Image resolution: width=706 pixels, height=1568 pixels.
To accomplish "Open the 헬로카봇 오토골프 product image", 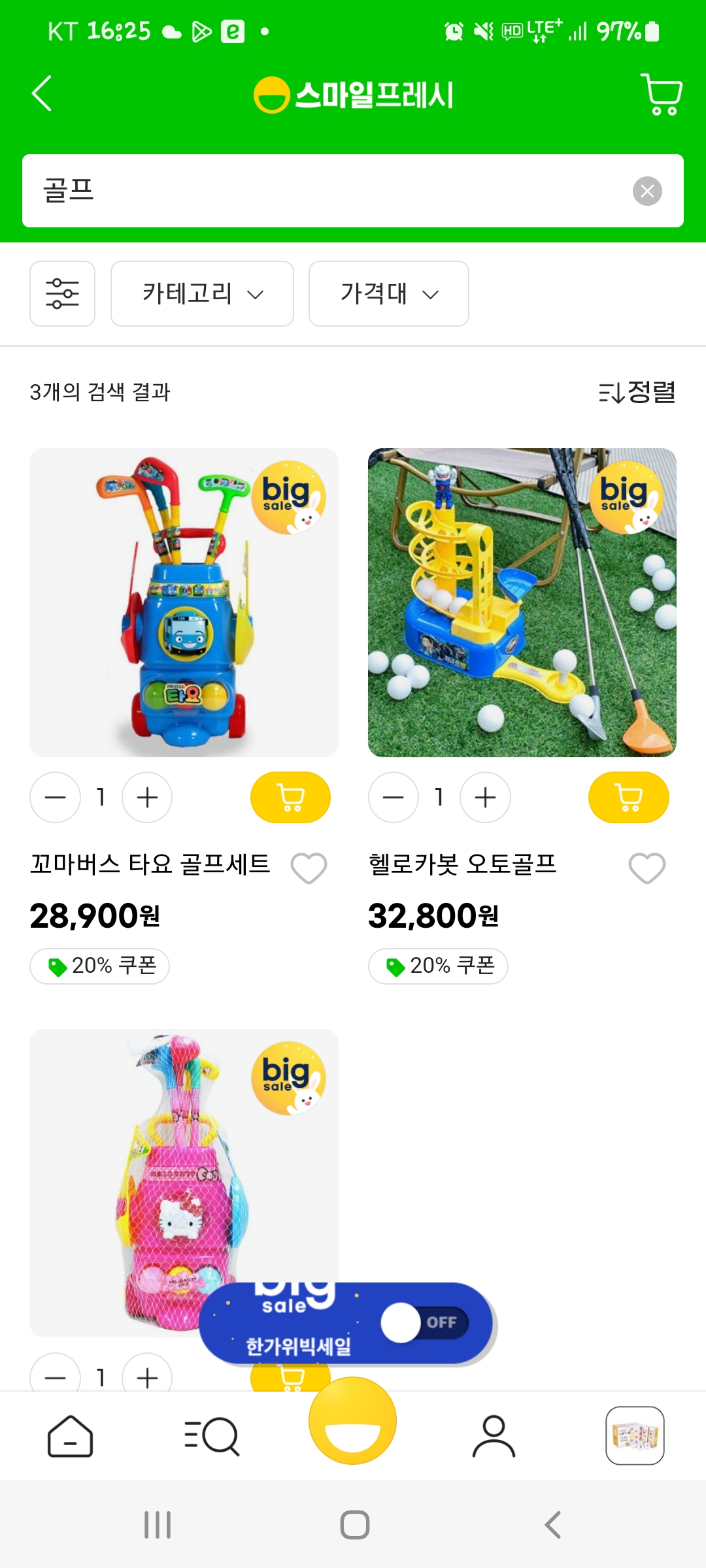I will click(522, 602).
